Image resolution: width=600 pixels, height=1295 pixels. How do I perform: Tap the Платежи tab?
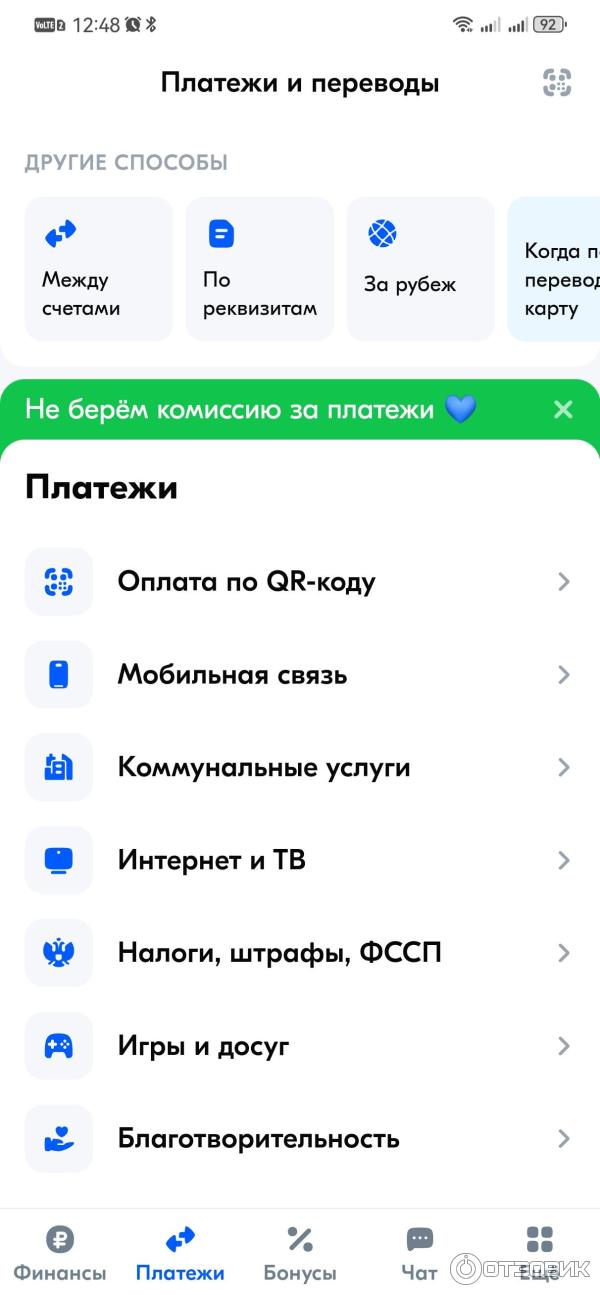(x=180, y=1253)
